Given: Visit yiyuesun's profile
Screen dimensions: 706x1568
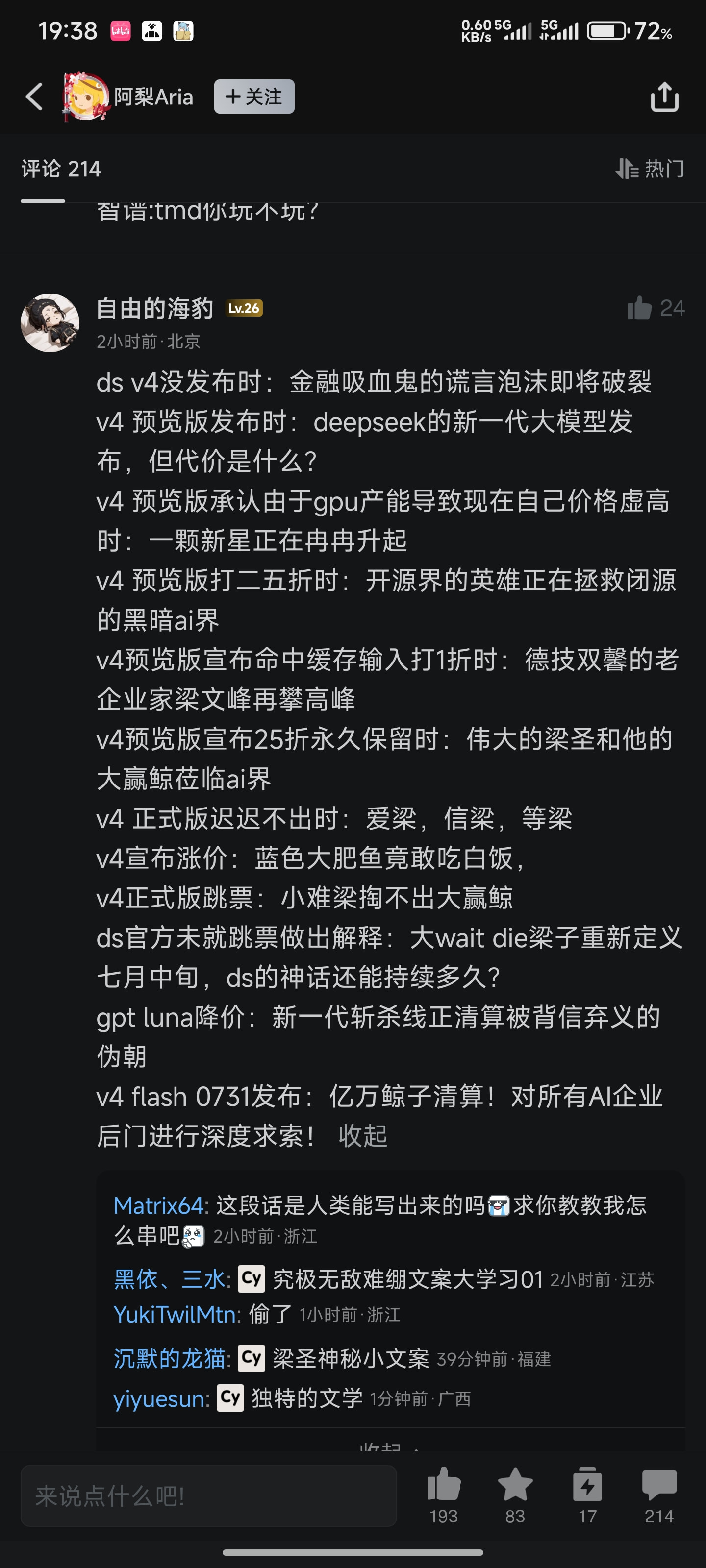Looking at the screenshot, I should point(158,1398).
